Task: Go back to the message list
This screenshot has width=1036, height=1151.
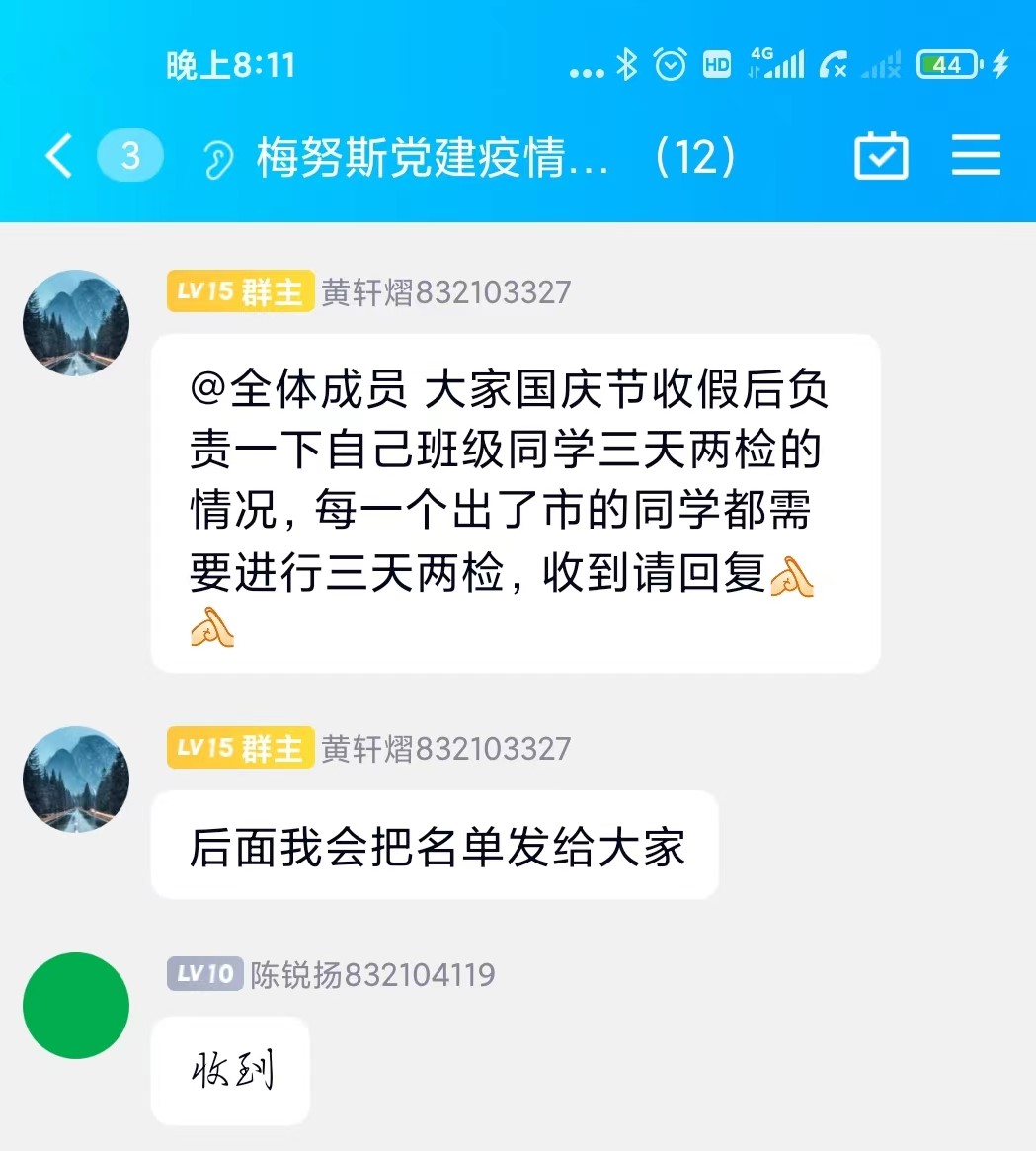Action: (59, 157)
